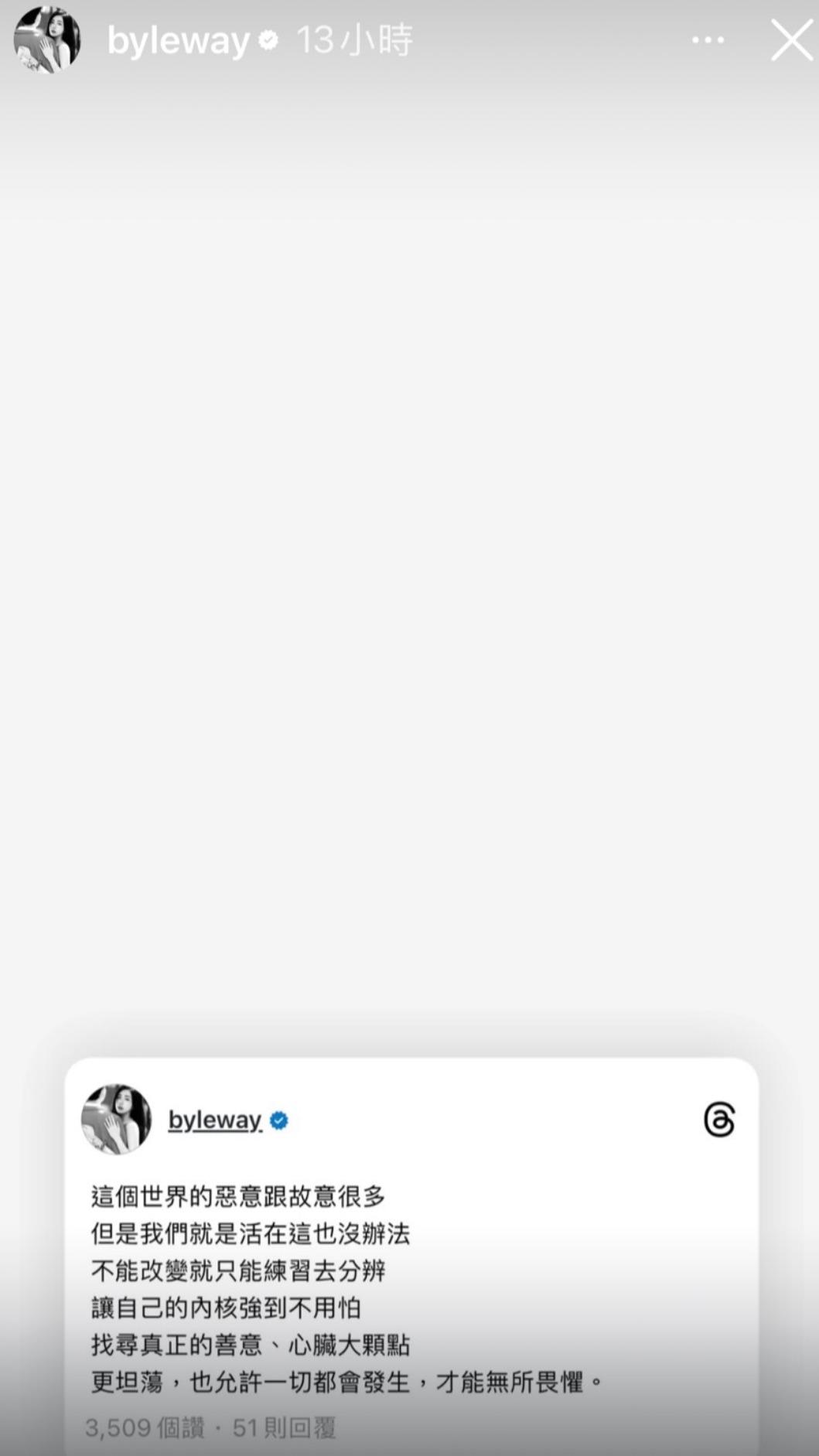The height and width of the screenshot is (1456, 819).
Task: Open the three-dot more options menu
Action: (x=708, y=40)
